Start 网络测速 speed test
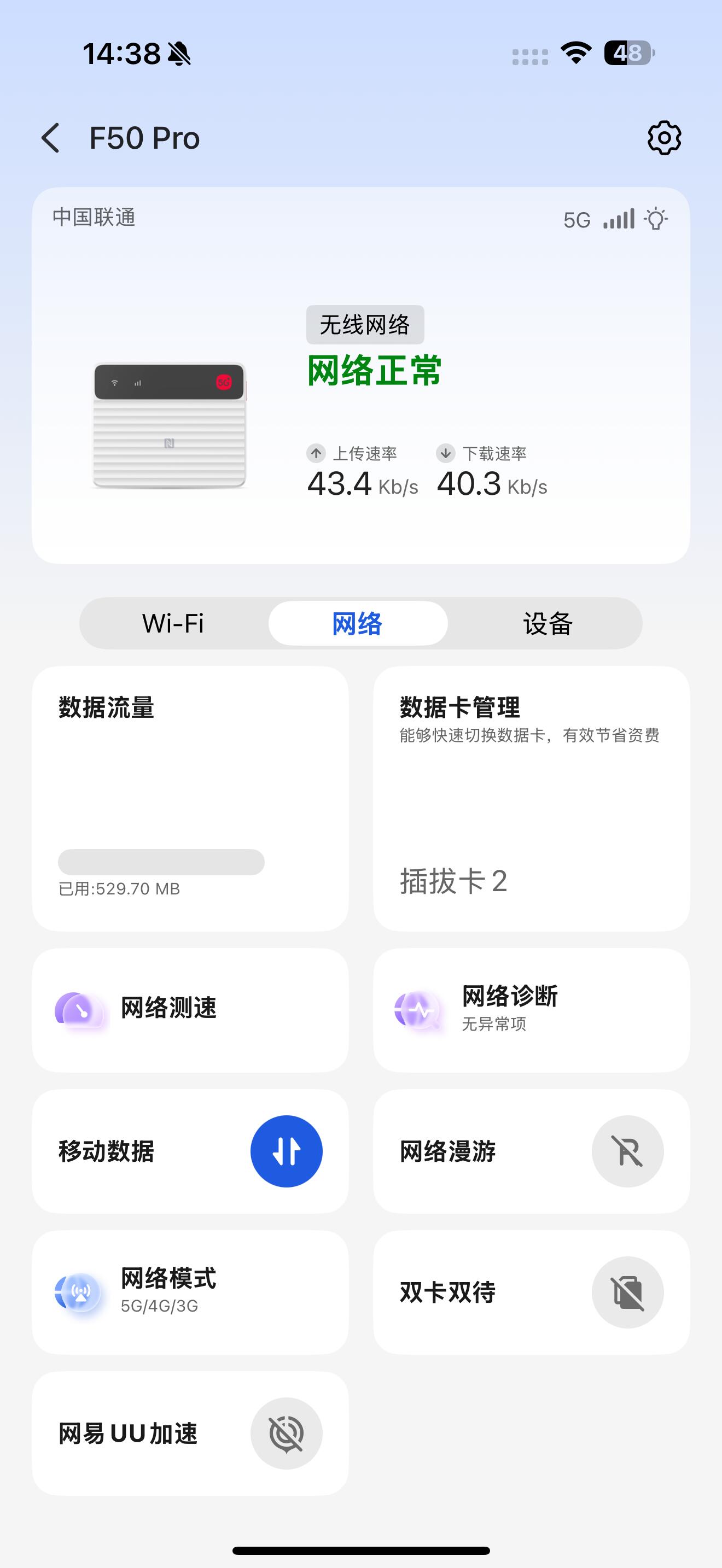The height and width of the screenshot is (1568, 722). click(x=190, y=1009)
